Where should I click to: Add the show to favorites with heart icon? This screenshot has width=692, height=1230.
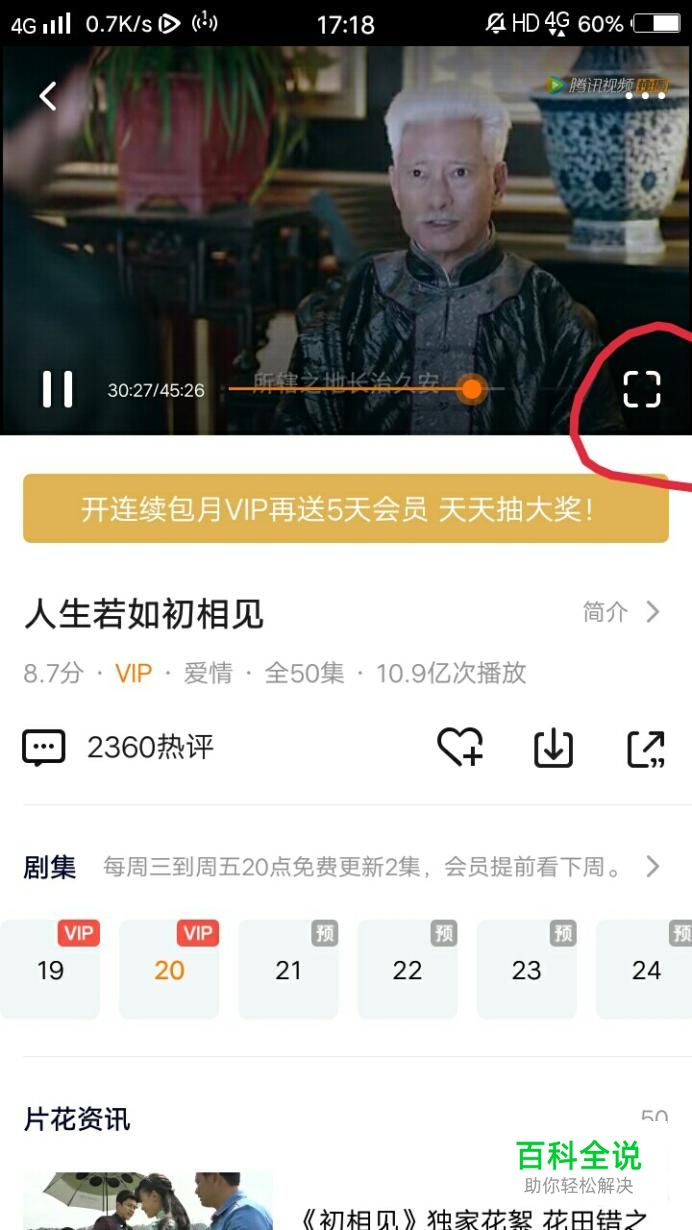(x=460, y=748)
